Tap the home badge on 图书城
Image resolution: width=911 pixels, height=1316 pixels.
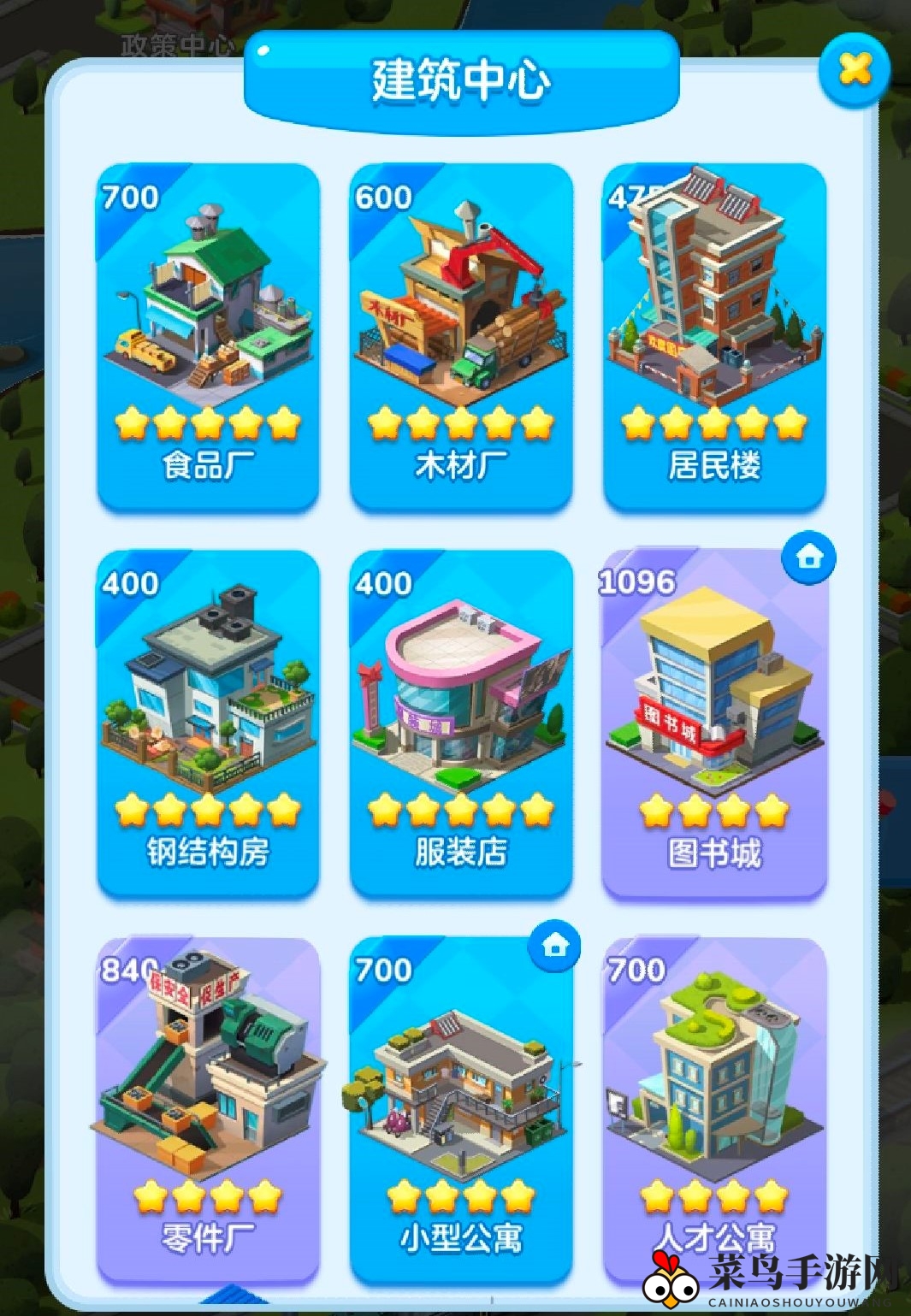(x=809, y=558)
